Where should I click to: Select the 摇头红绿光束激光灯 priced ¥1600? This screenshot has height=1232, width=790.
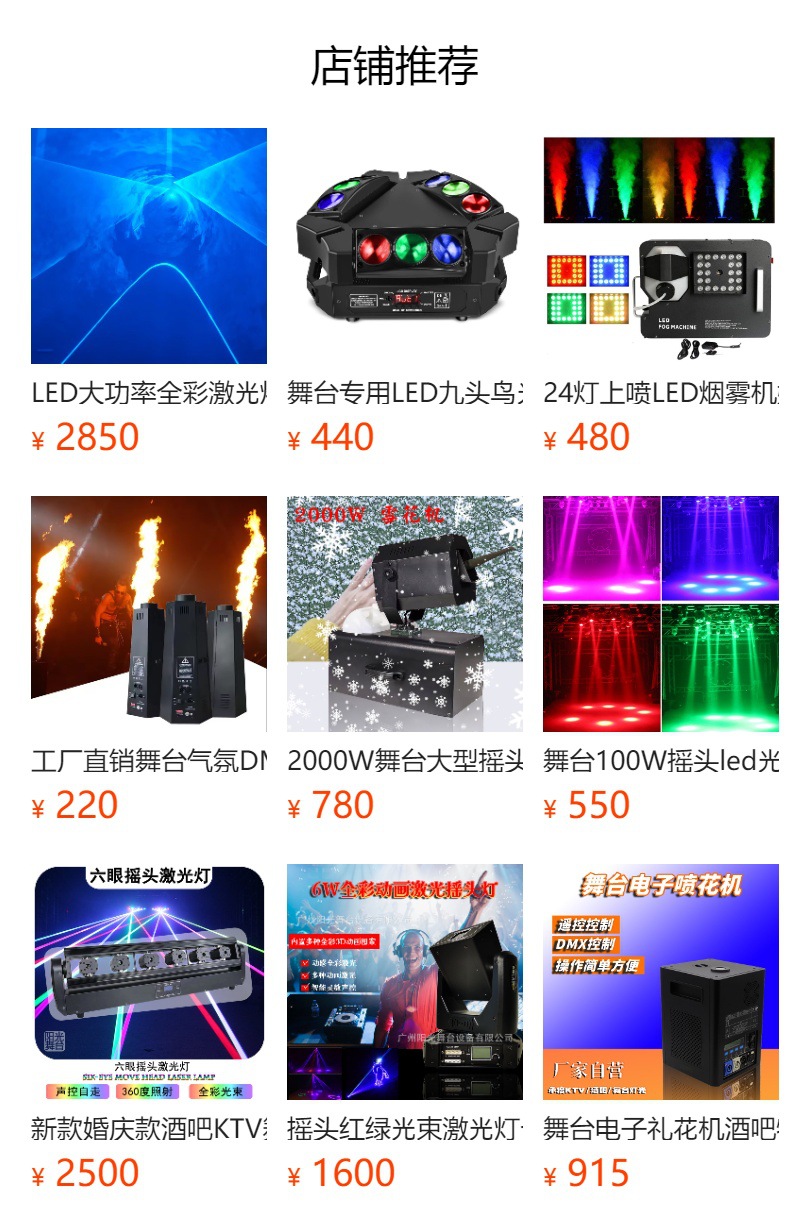[405, 982]
